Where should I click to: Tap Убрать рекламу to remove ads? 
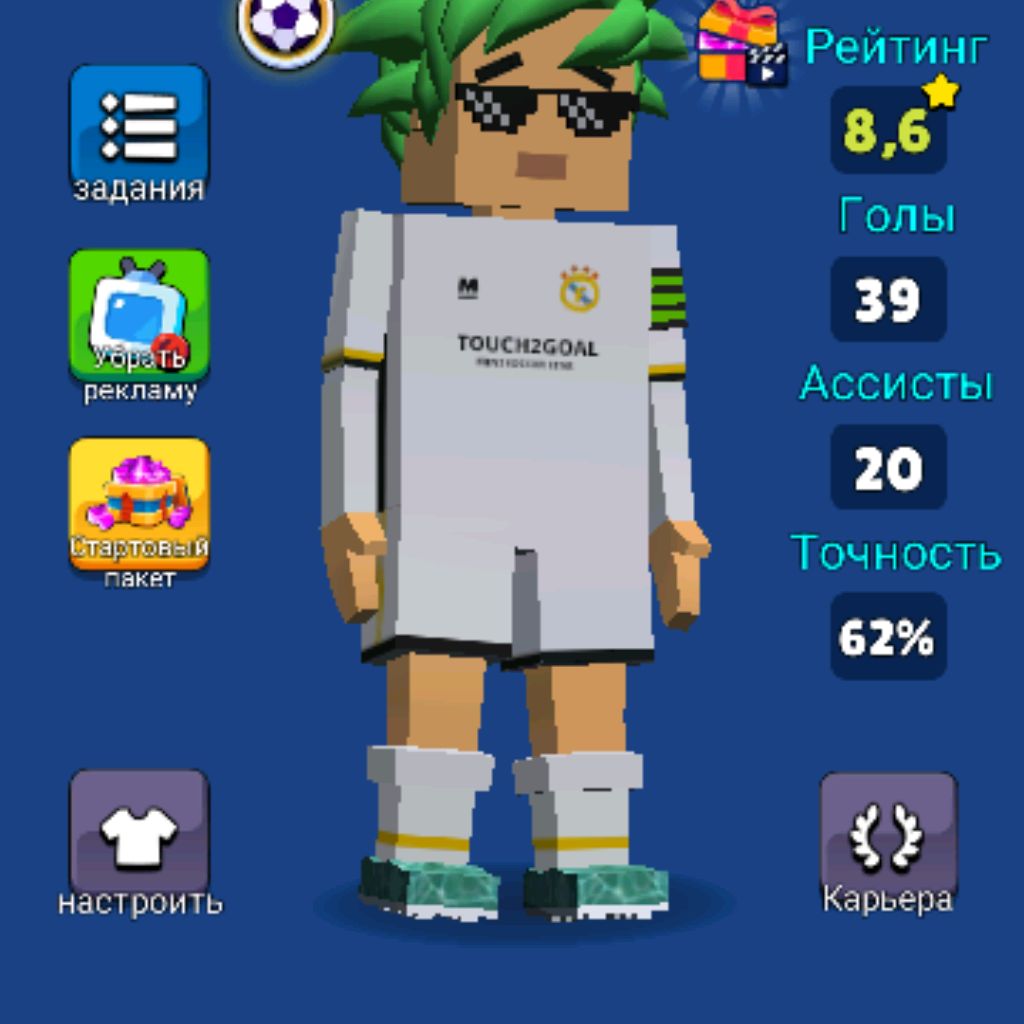point(139,314)
